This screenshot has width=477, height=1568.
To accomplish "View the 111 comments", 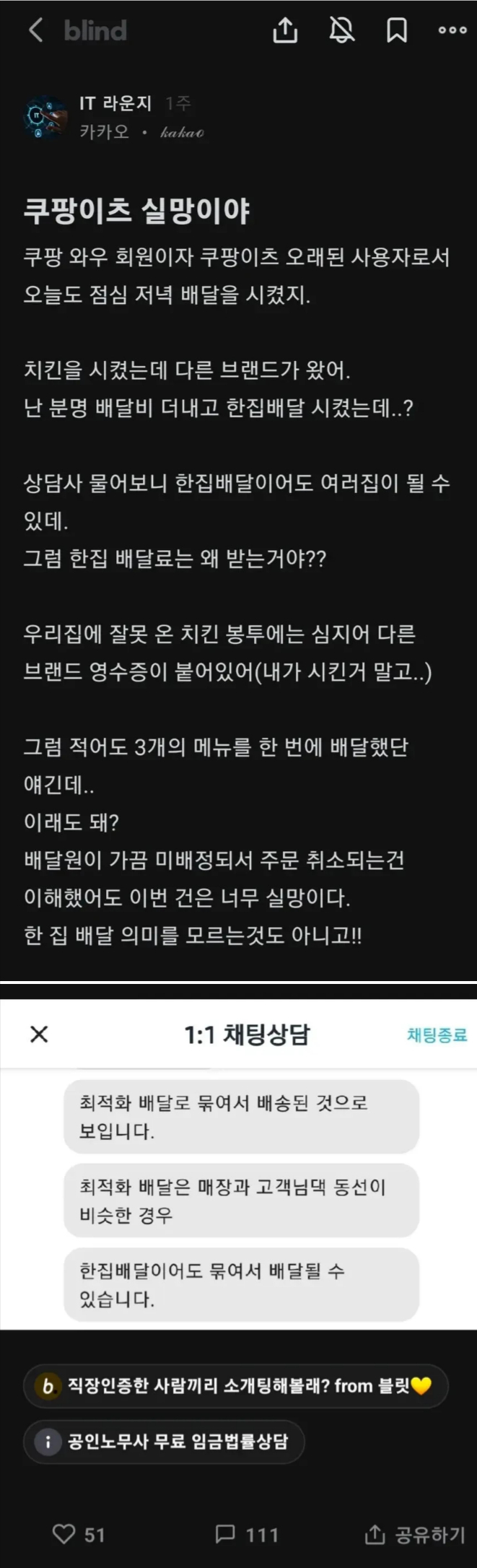I will [x=247, y=1534].
